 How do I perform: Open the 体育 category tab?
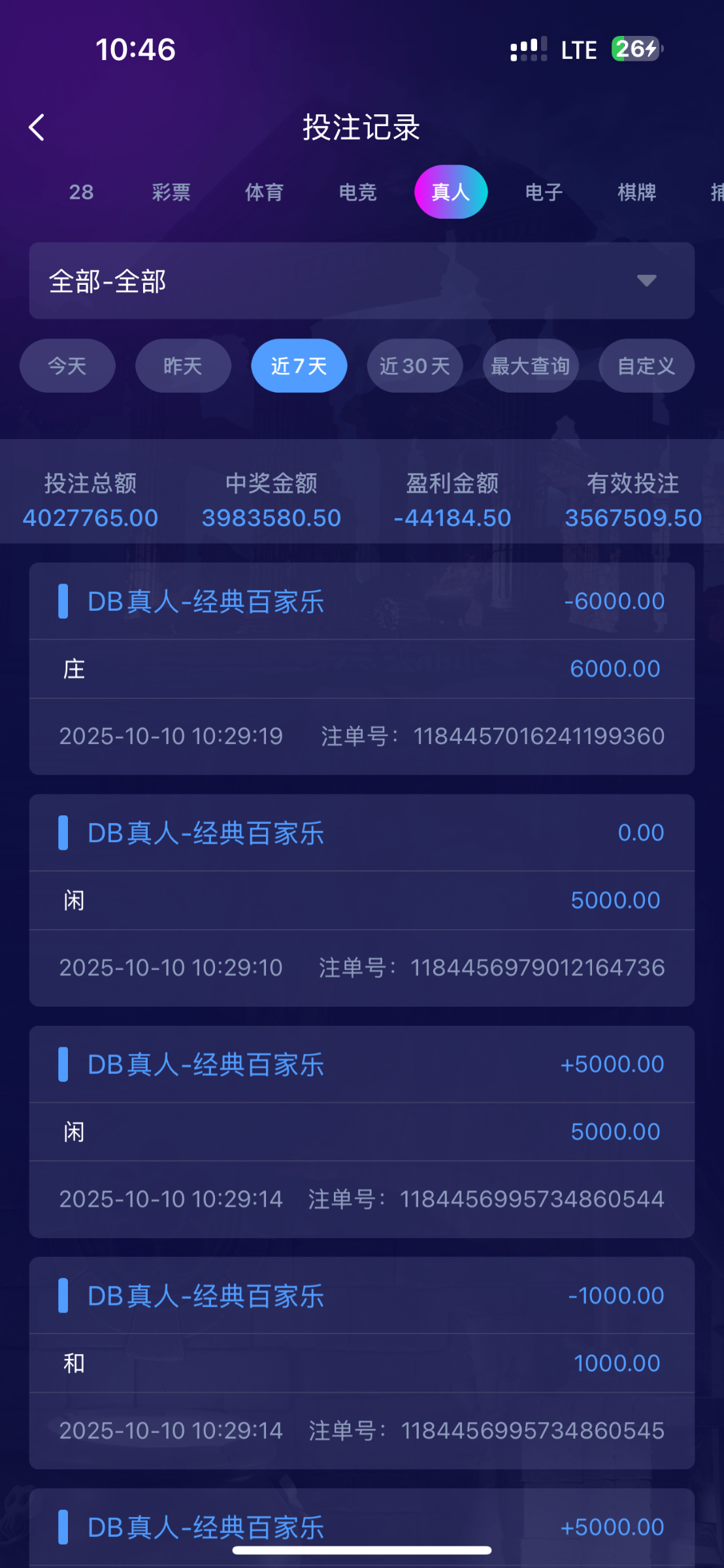[x=264, y=192]
